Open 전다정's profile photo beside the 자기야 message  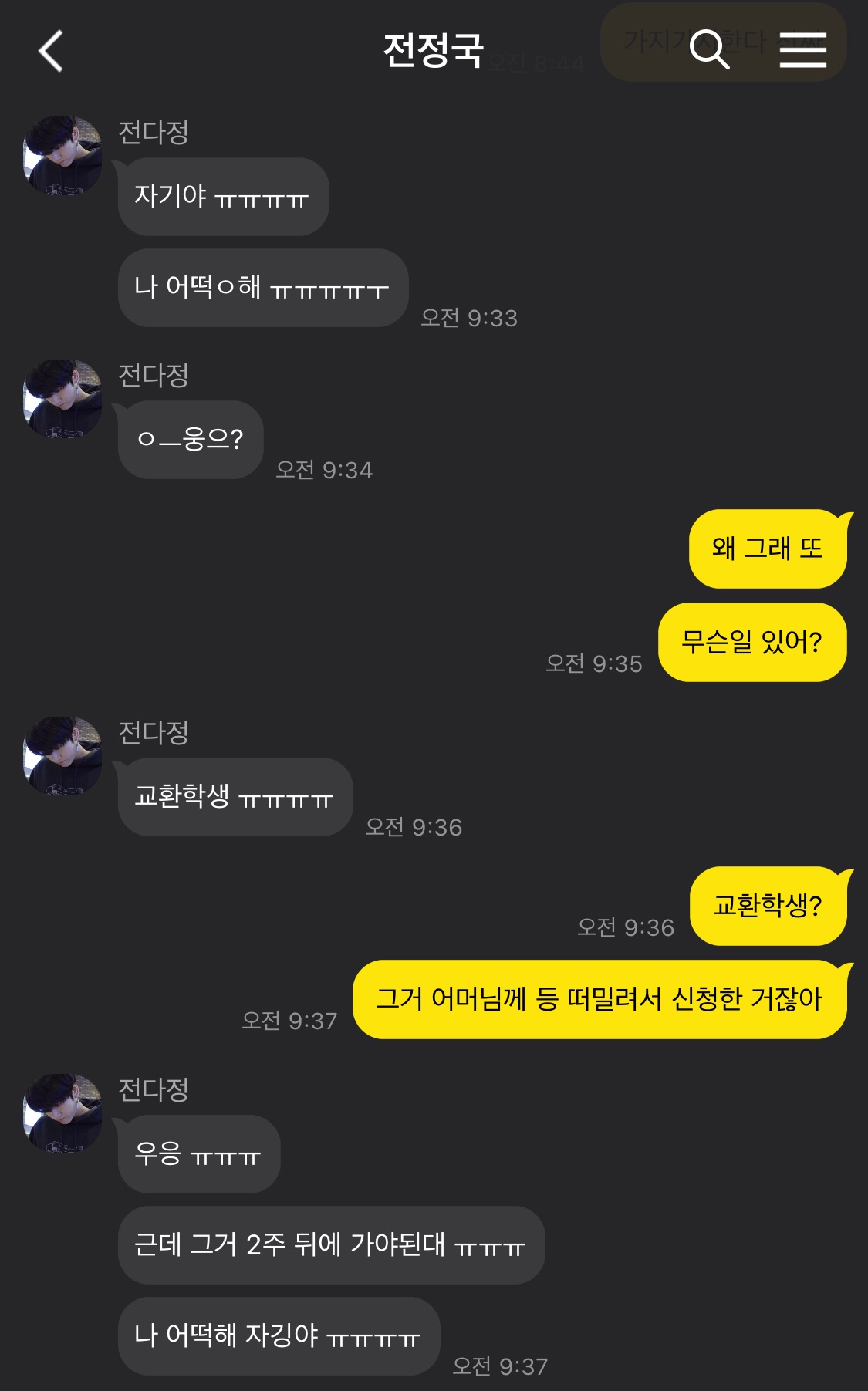click(62, 156)
